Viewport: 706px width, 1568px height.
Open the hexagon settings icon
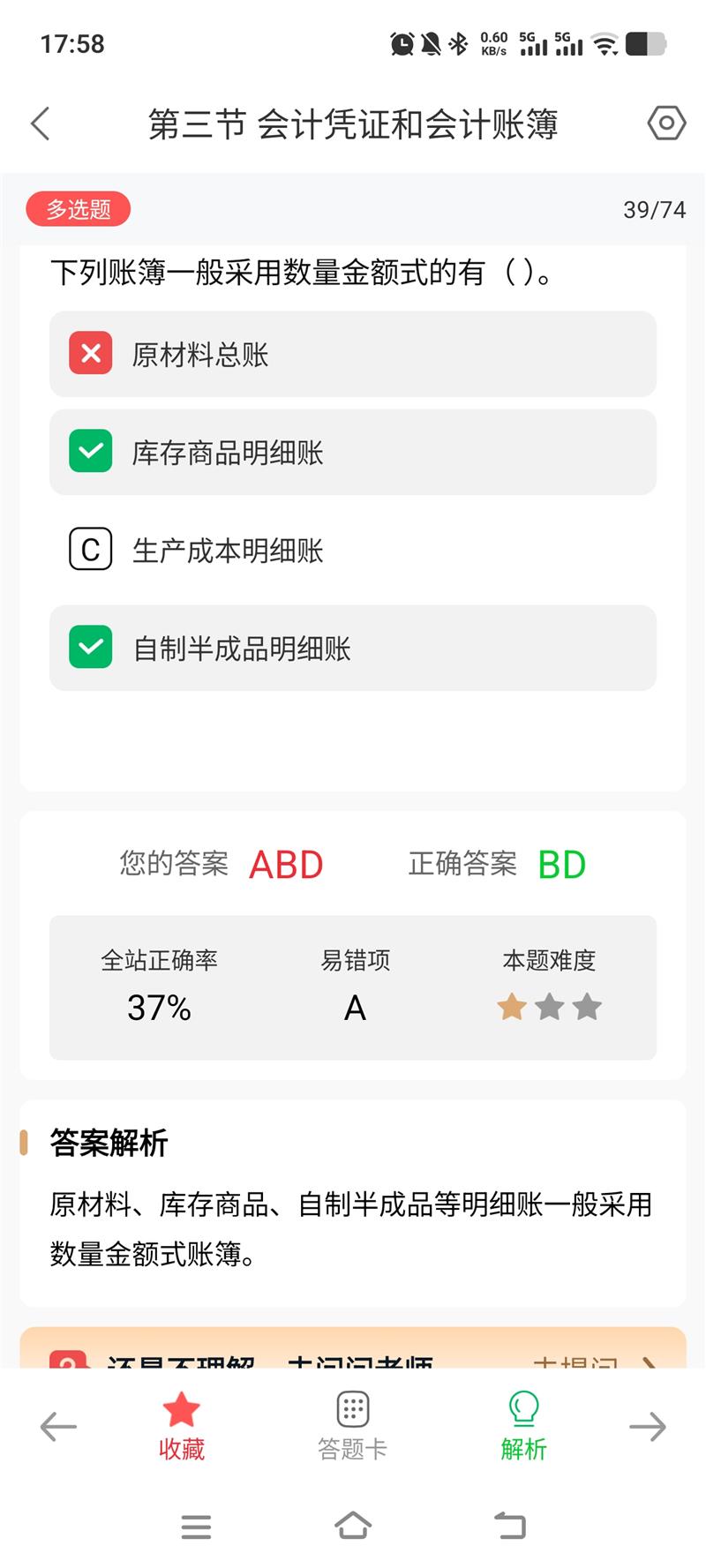(666, 124)
